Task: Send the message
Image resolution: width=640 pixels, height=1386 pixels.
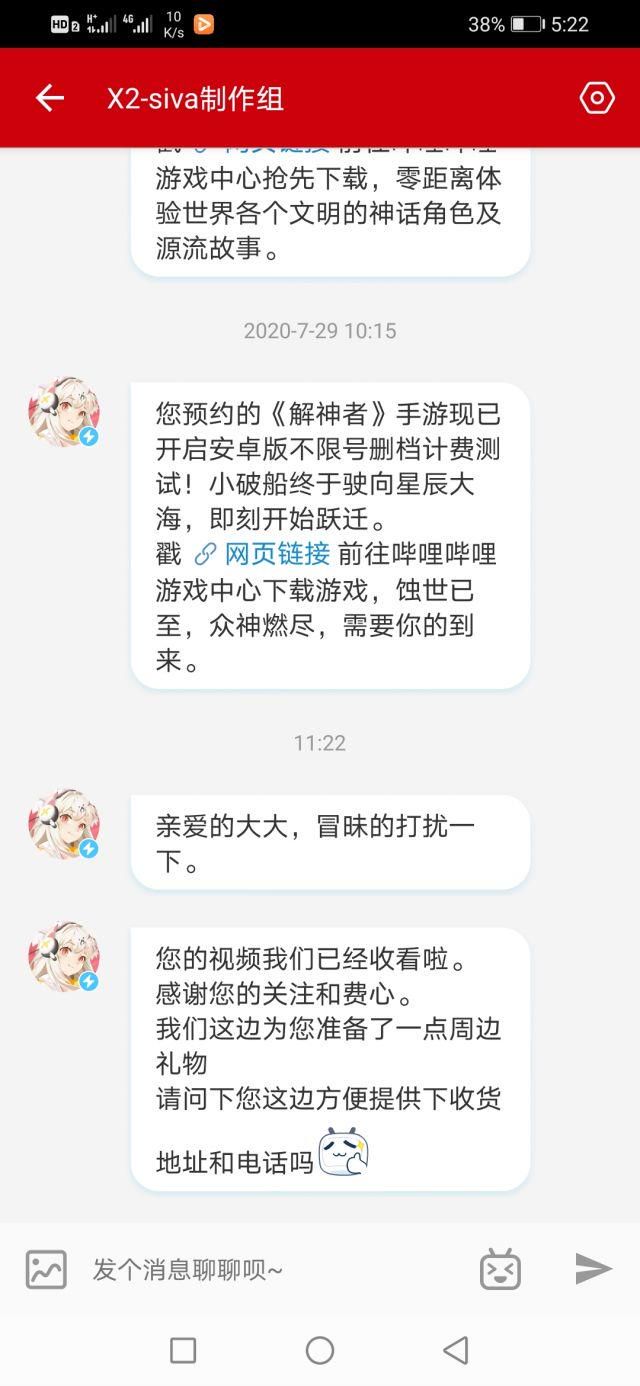Action: click(x=593, y=1269)
